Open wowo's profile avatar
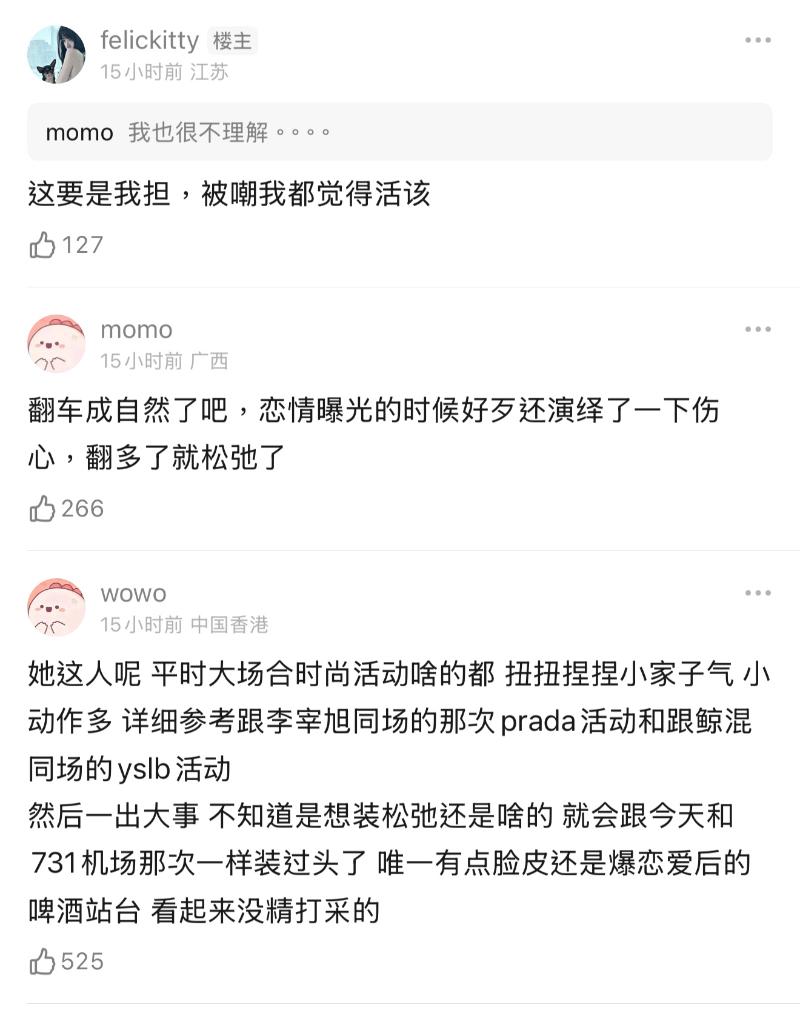800x1013 pixels. [56, 607]
